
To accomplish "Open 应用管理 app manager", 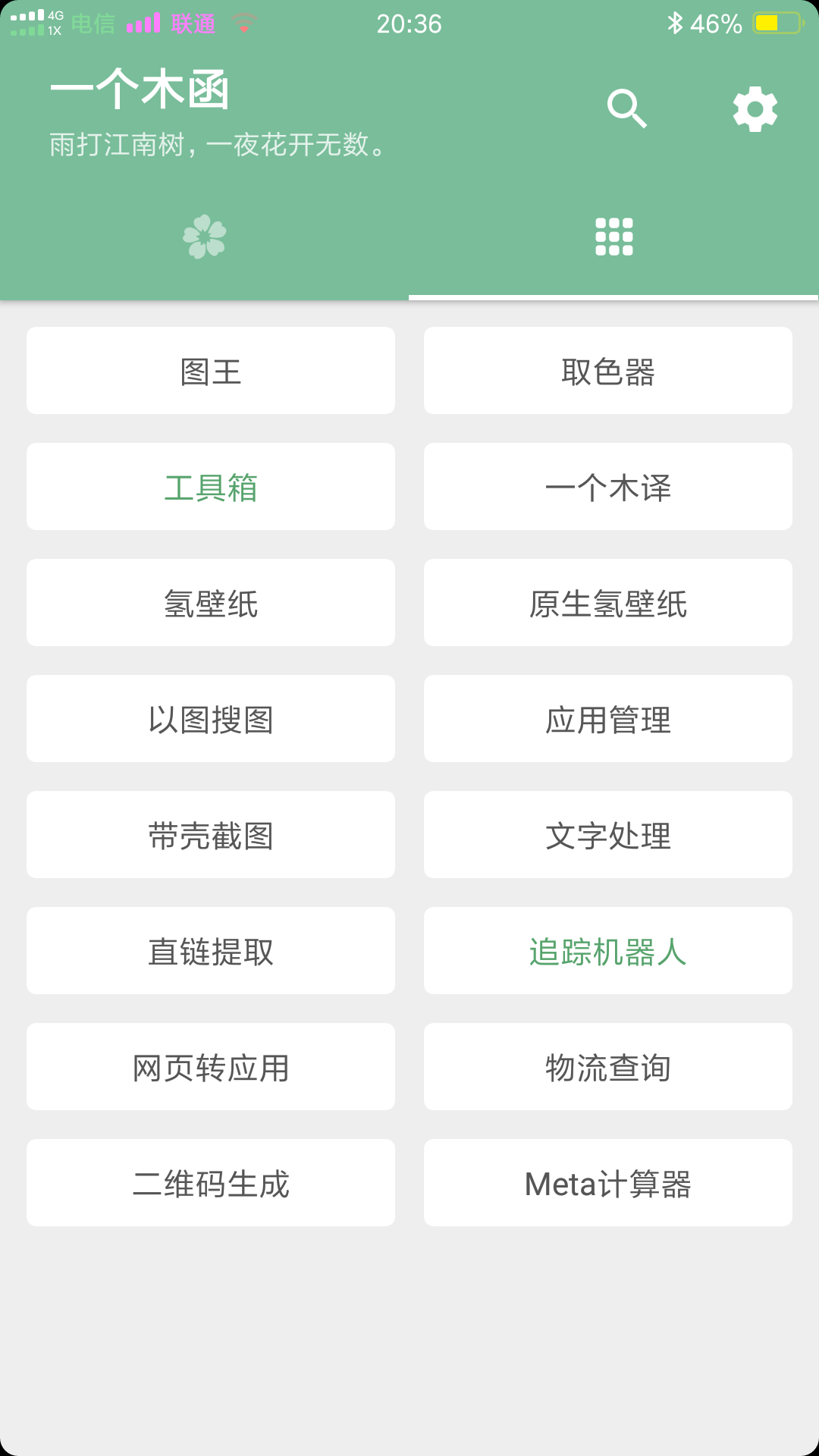I will (608, 719).
